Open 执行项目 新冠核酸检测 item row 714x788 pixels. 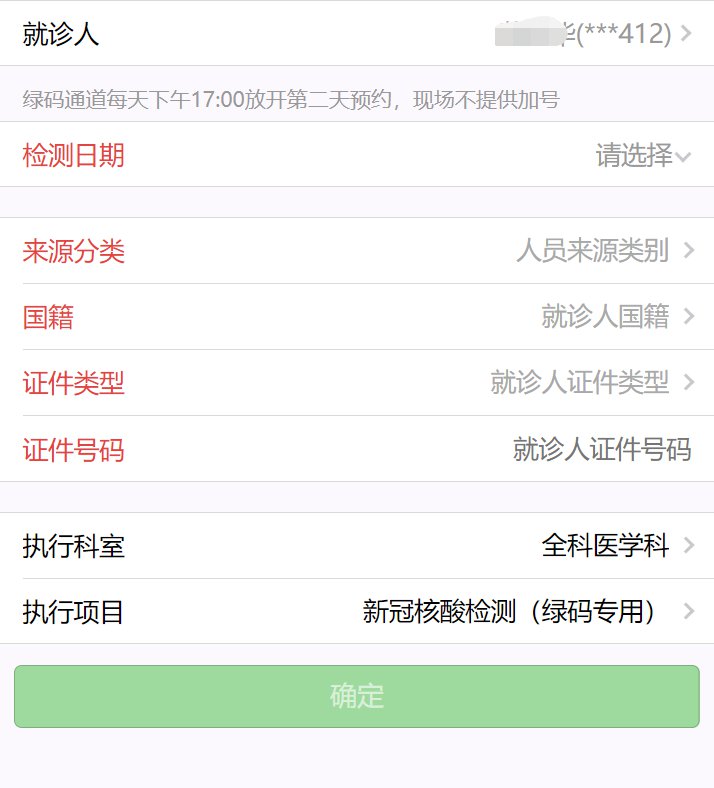[520, 611]
